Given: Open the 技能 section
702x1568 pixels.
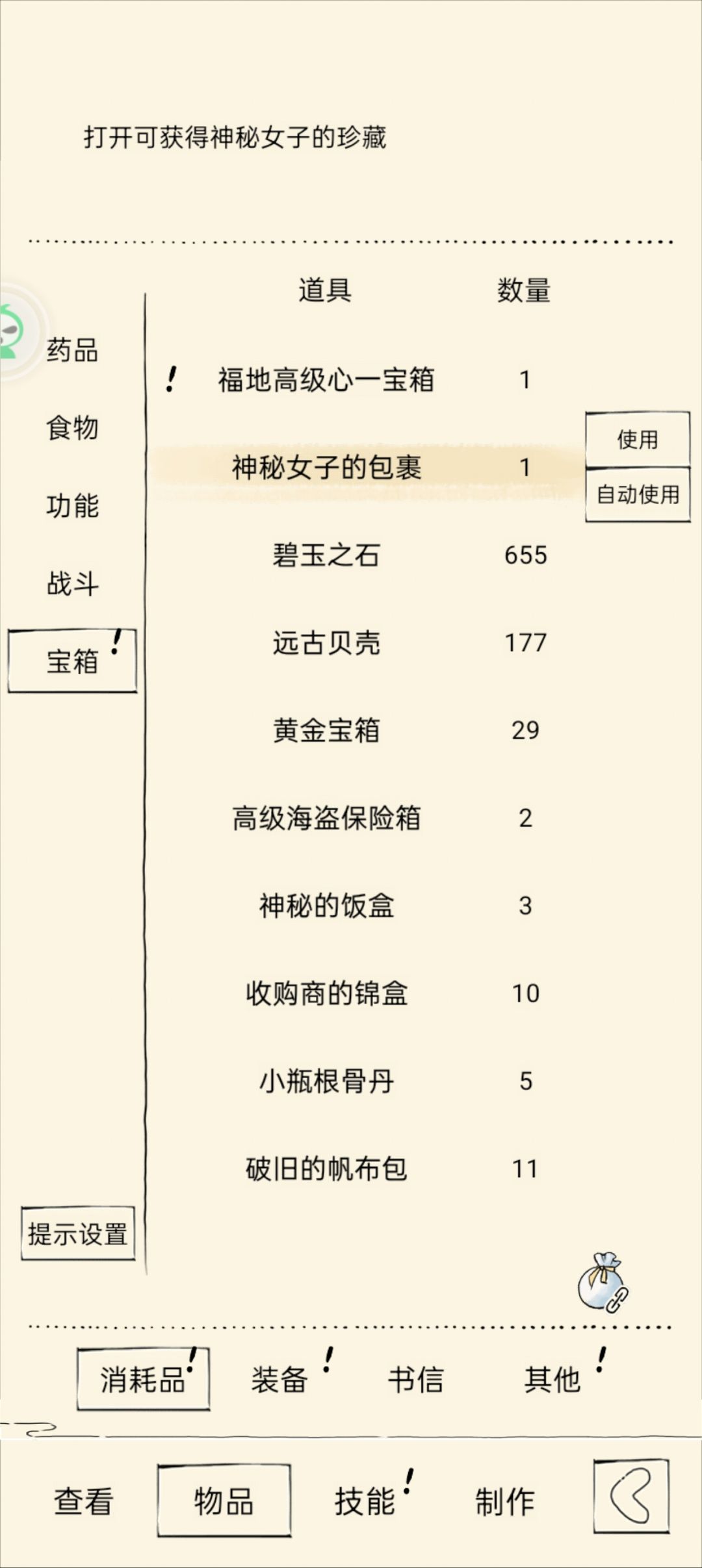Looking at the screenshot, I should point(365,1501).
